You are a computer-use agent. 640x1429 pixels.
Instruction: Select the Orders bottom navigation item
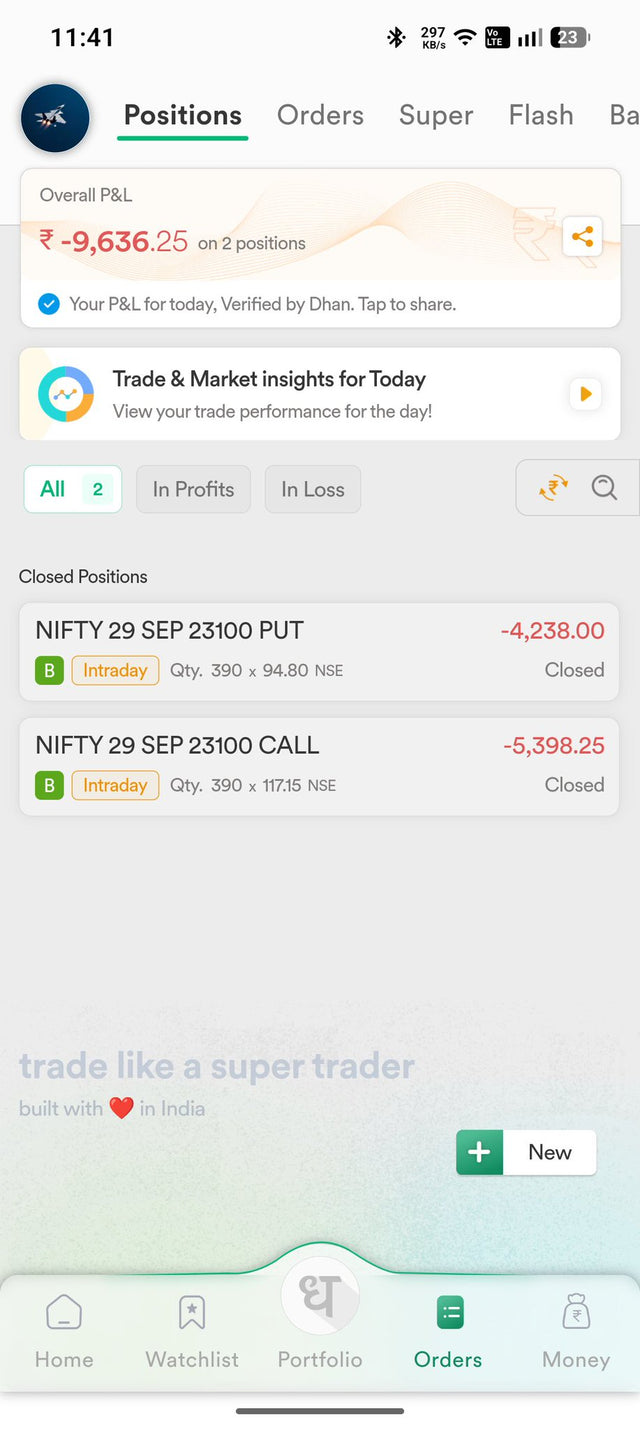pyautogui.click(x=448, y=1331)
